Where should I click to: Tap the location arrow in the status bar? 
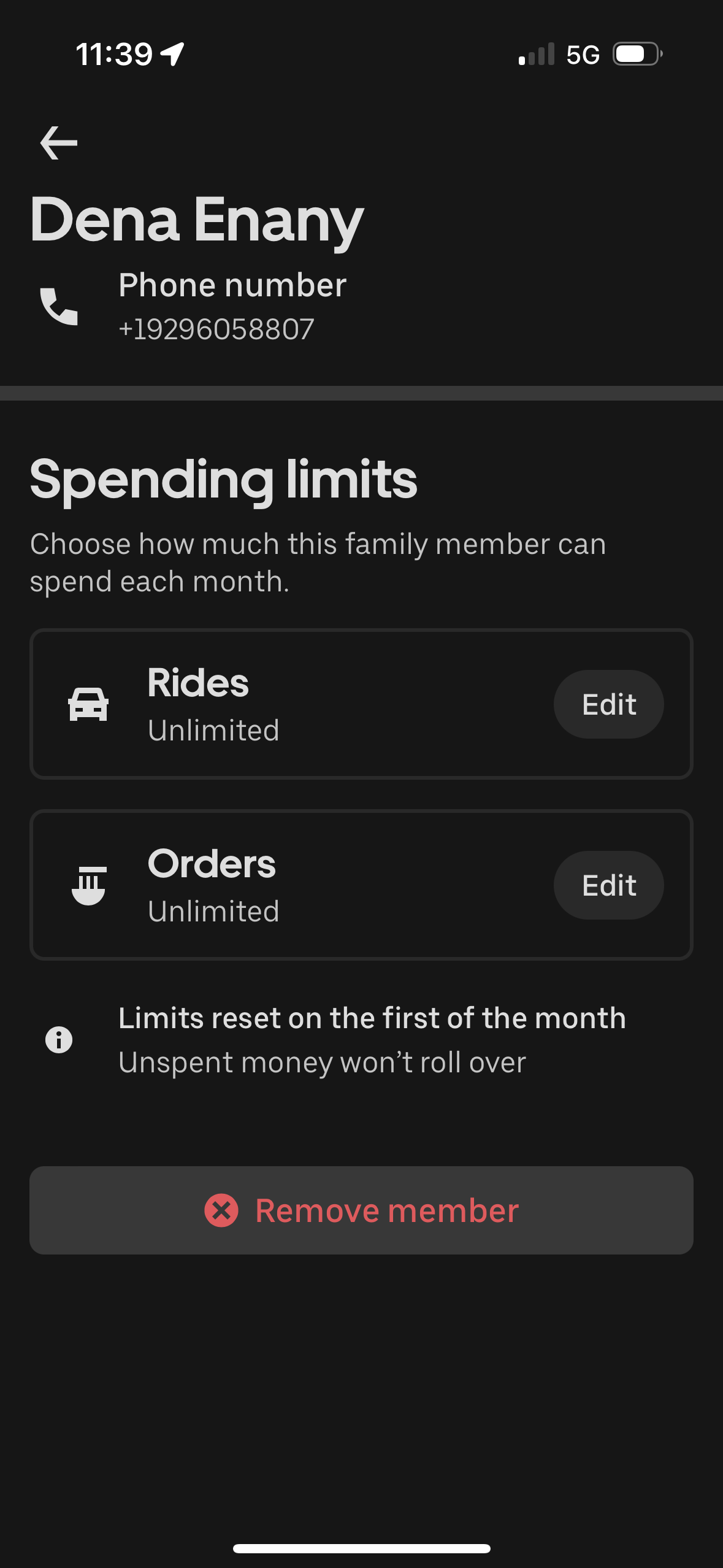click(173, 55)
